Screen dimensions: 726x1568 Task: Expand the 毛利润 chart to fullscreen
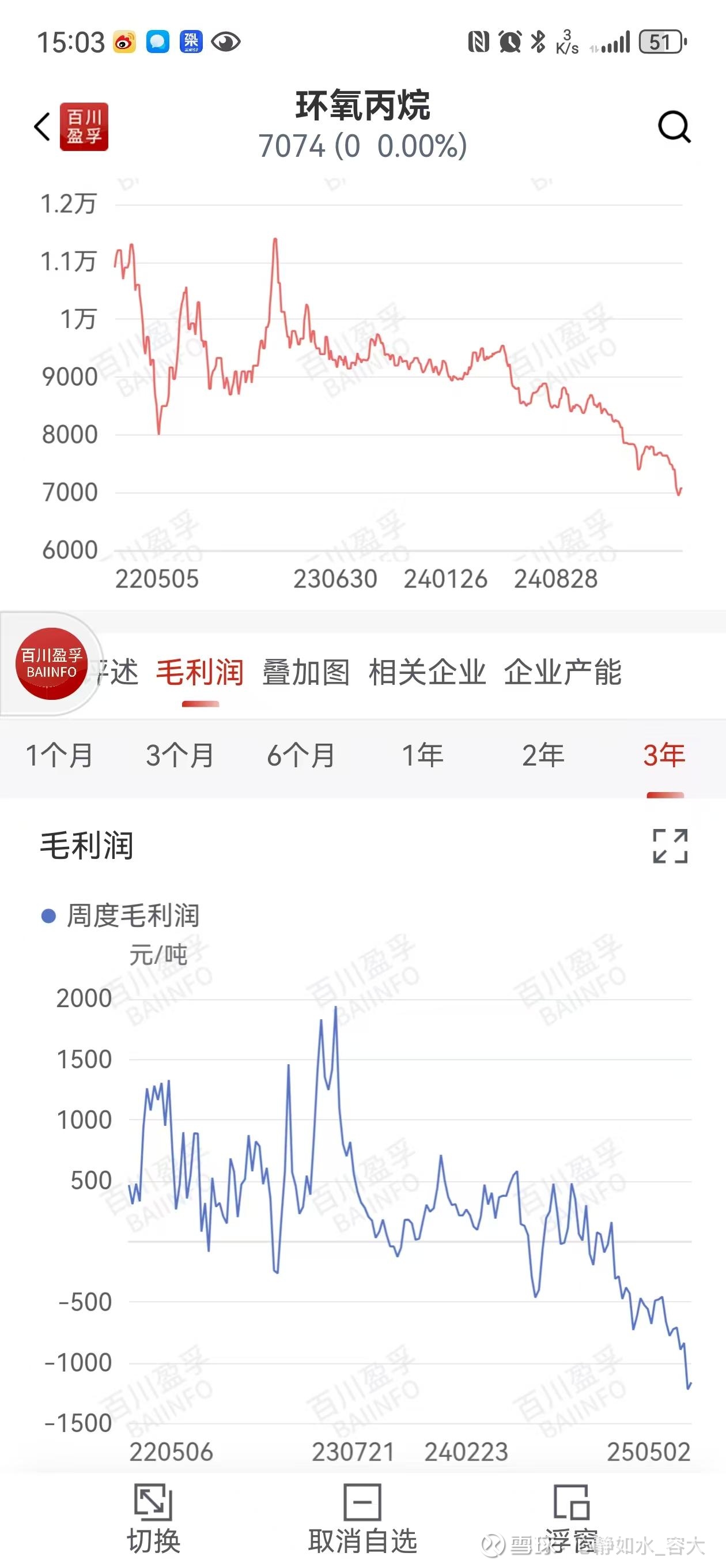click(670, 846)
